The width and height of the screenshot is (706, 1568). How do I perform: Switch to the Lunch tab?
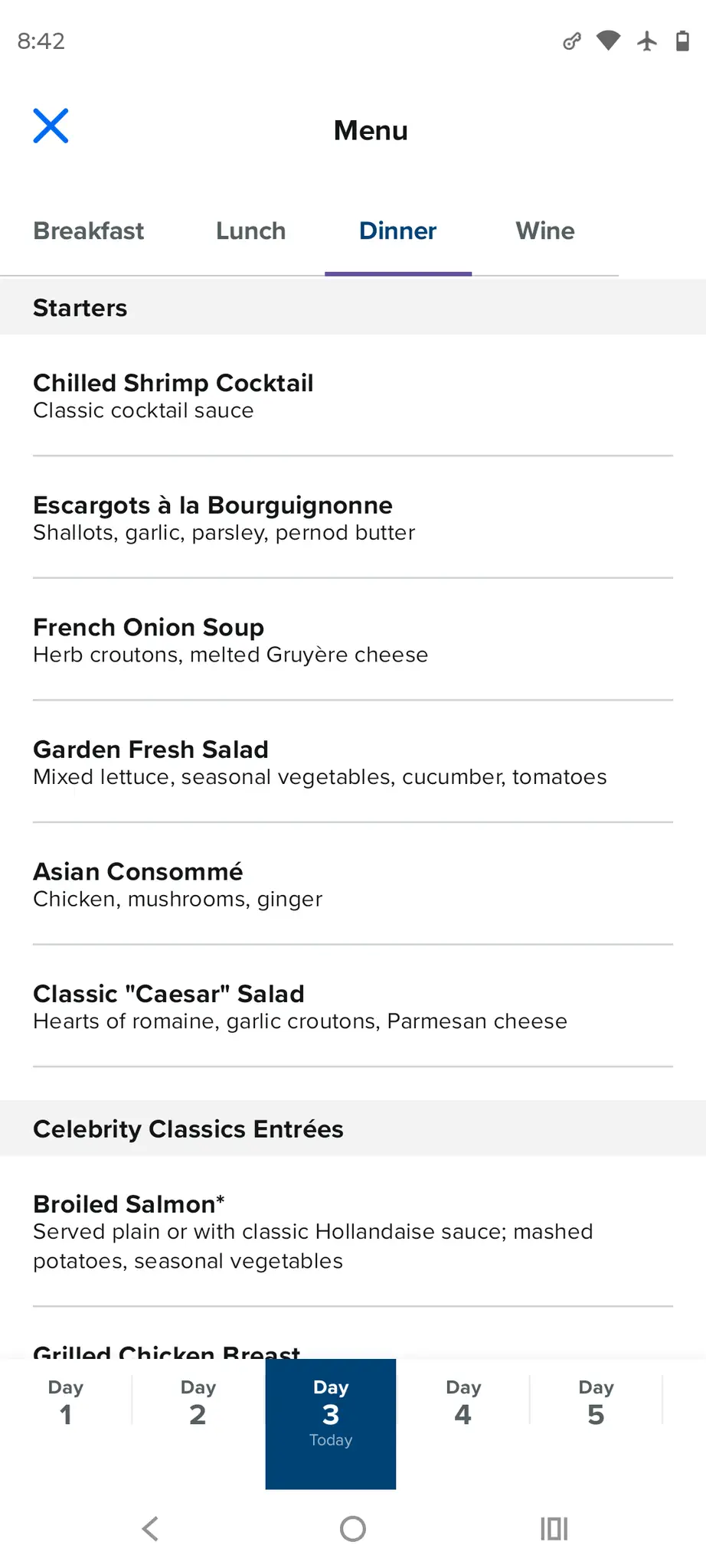pos(250,231)
